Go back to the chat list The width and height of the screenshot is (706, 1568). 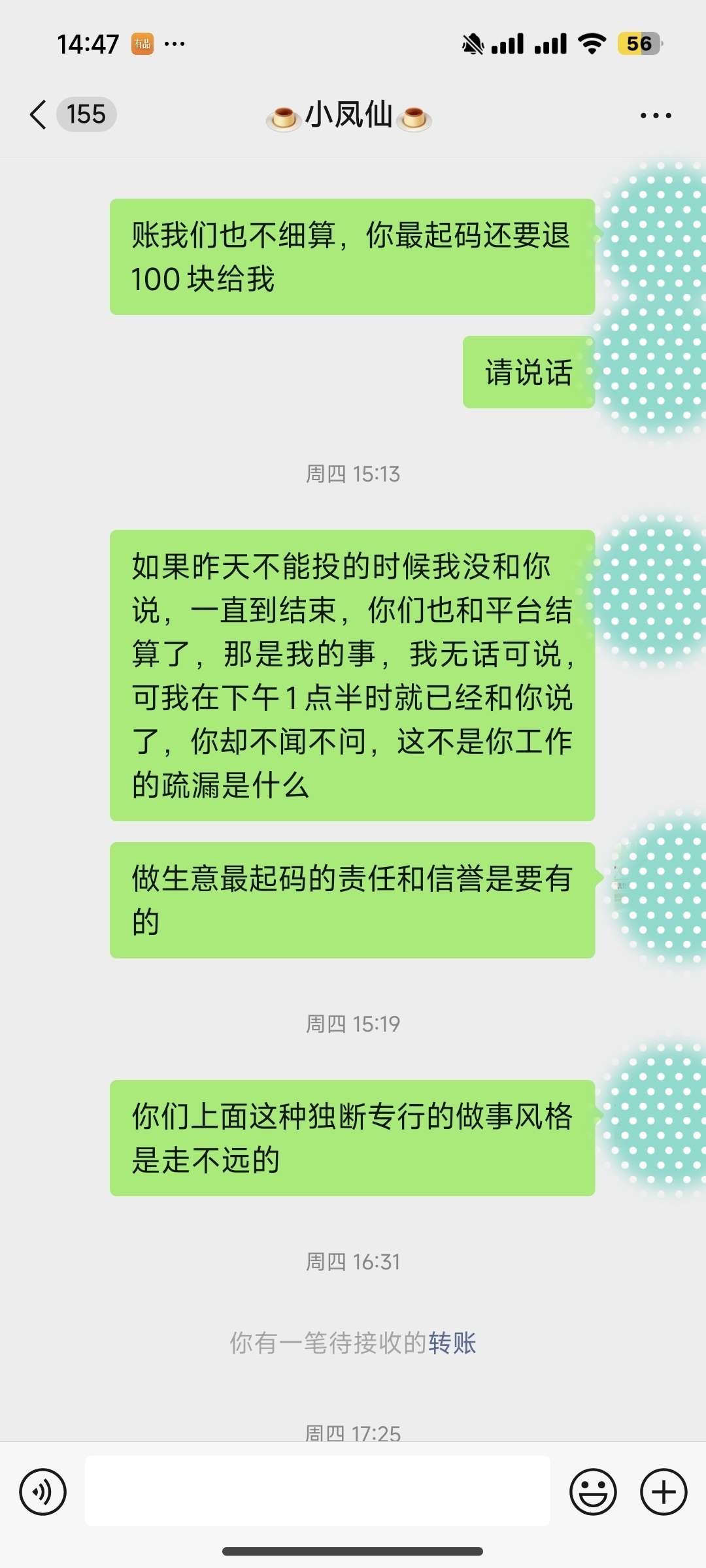39,115
